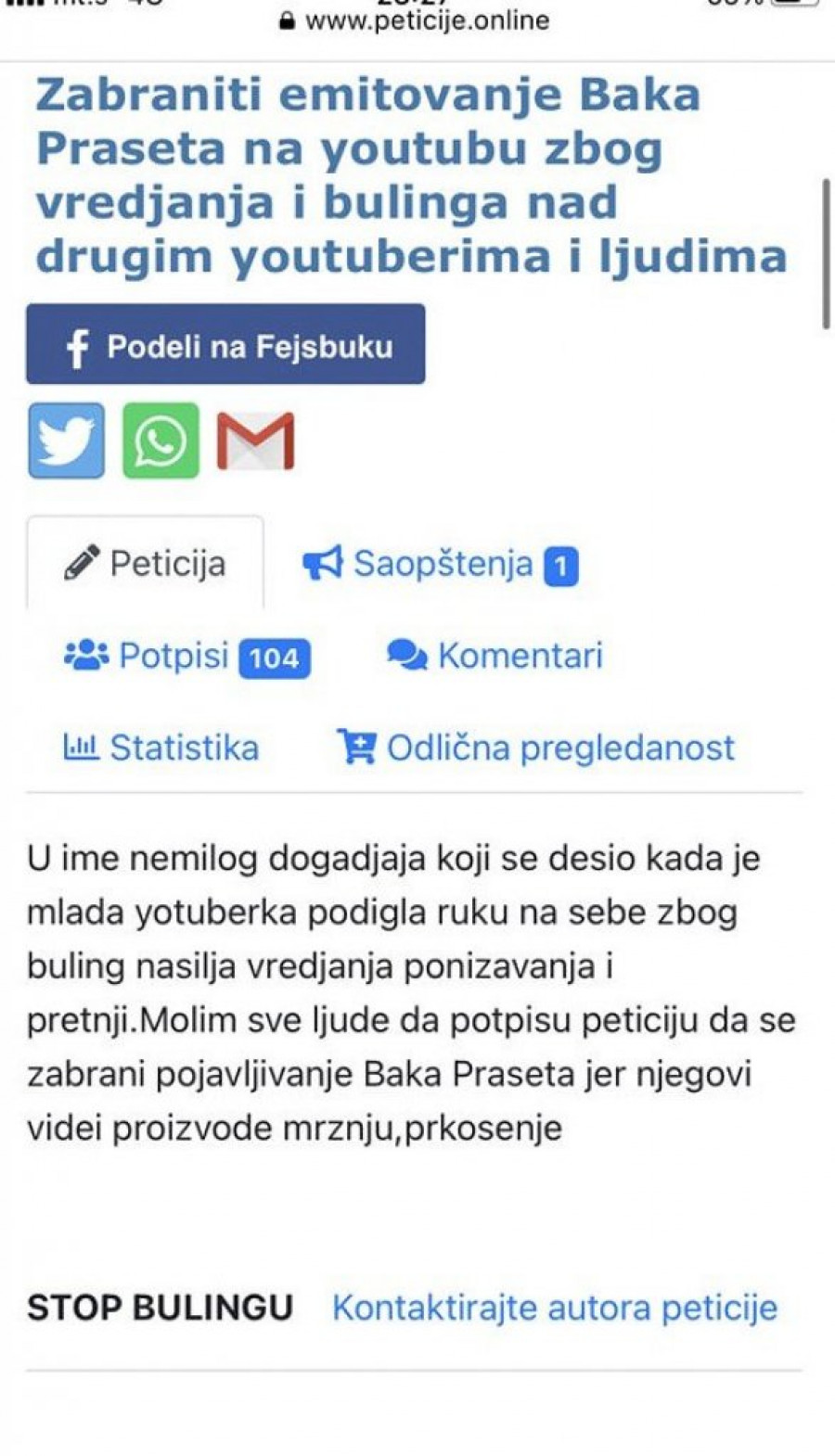
Task: Select the Peticija tab
Action: 146,563
